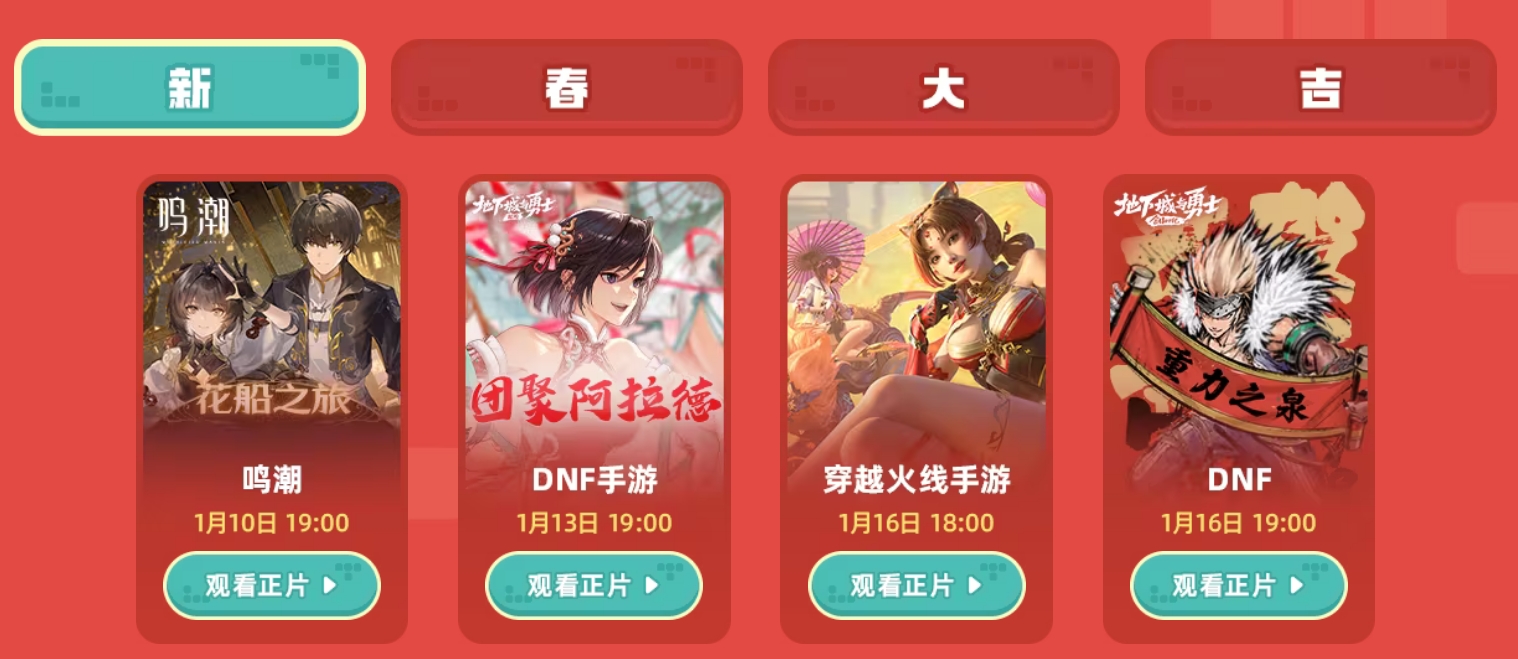
Task: Open the 吉 tab
Action: 1320,88
